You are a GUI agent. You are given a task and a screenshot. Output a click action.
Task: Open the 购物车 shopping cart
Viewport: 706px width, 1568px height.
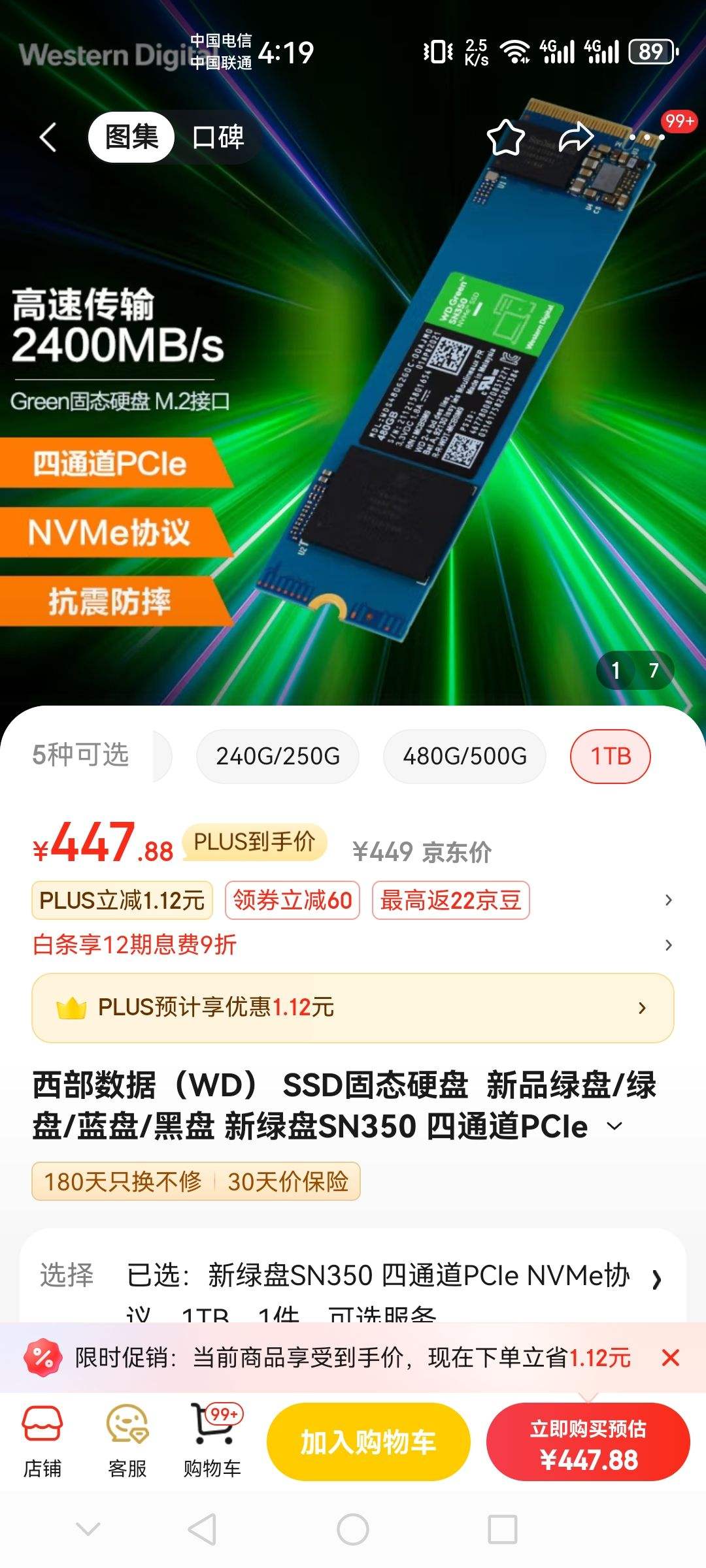(212, 1443)
